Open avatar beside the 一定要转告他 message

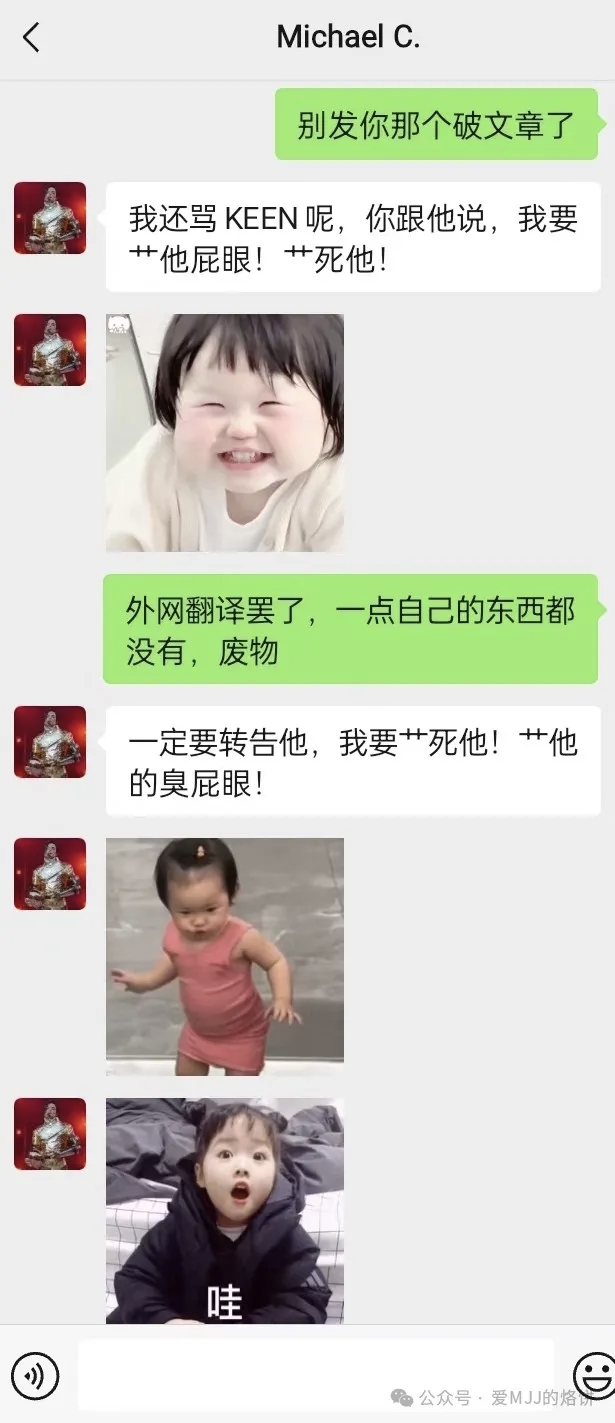pos(50,742)
